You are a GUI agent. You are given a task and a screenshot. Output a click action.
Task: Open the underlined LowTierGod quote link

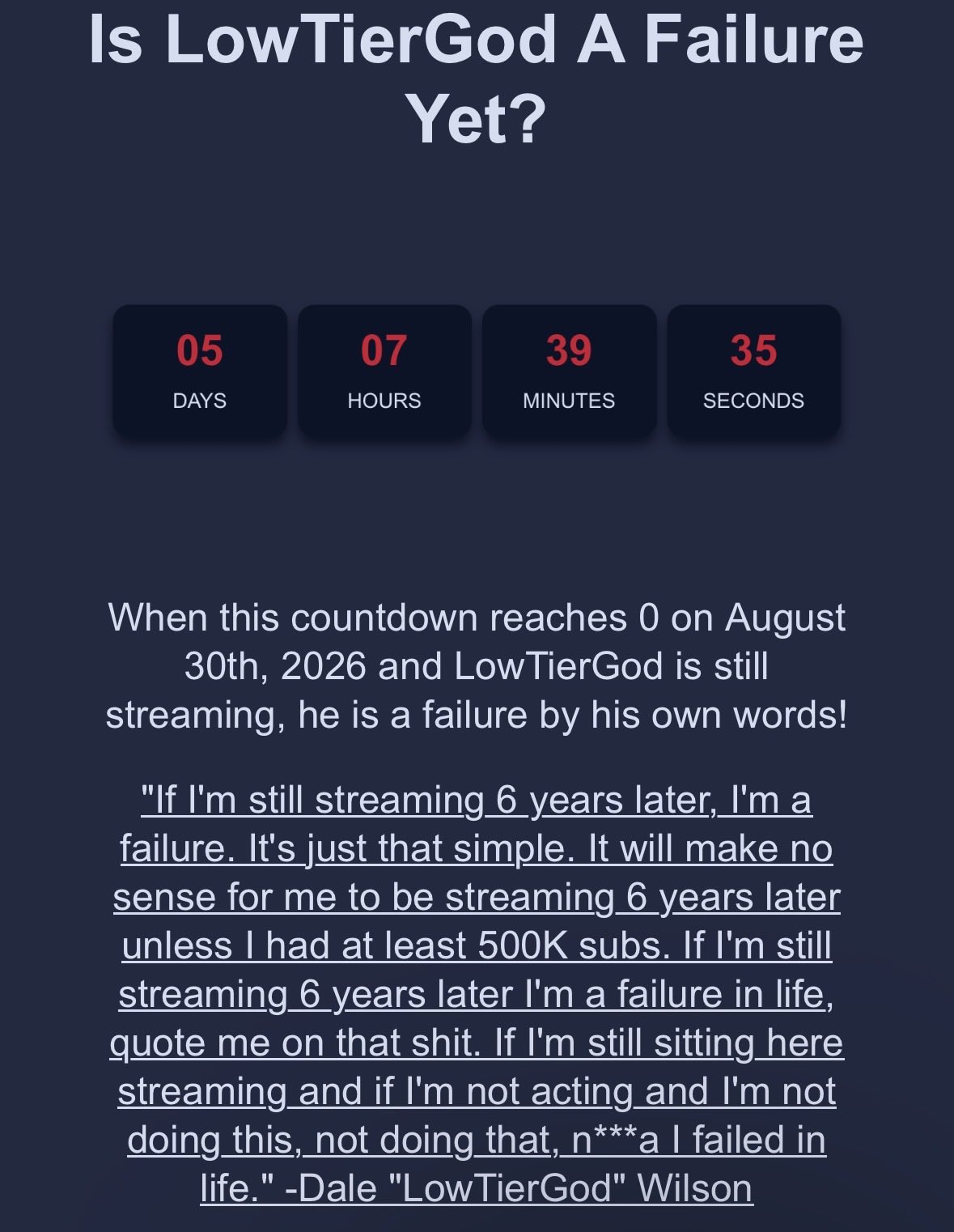coord(477,994)
